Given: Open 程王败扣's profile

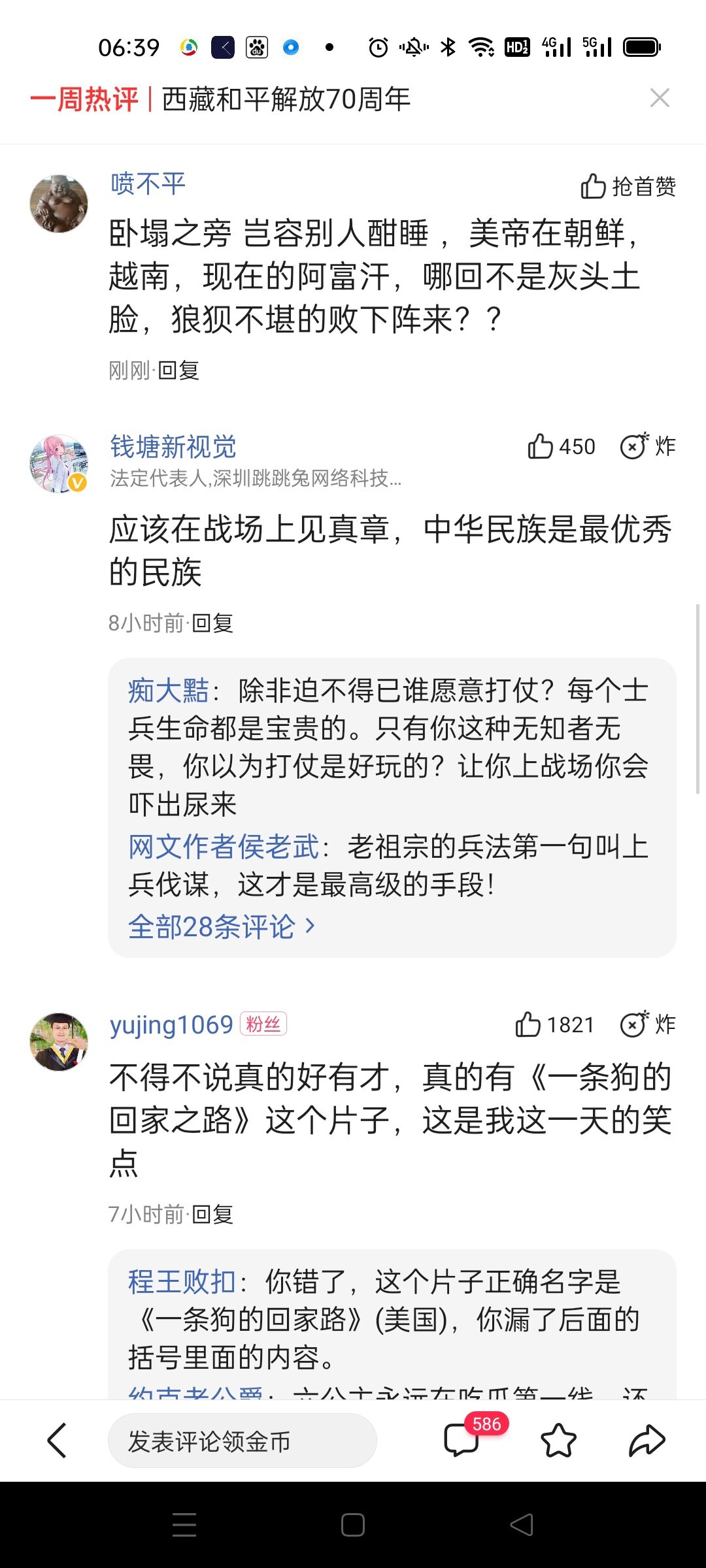Looking at the screenshot, I should [x=181, y=1282].
